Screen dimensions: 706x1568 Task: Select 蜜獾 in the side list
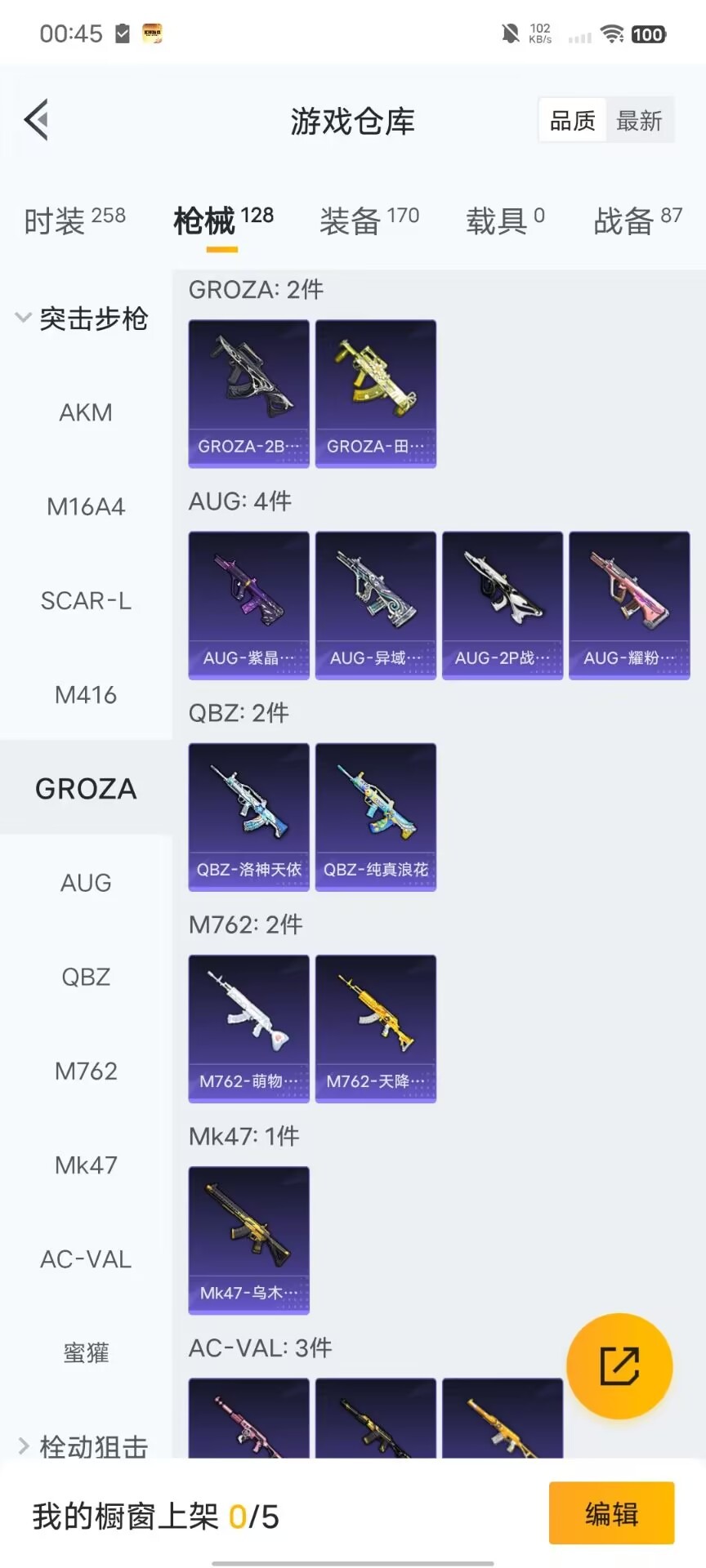tap(86, 1353)
